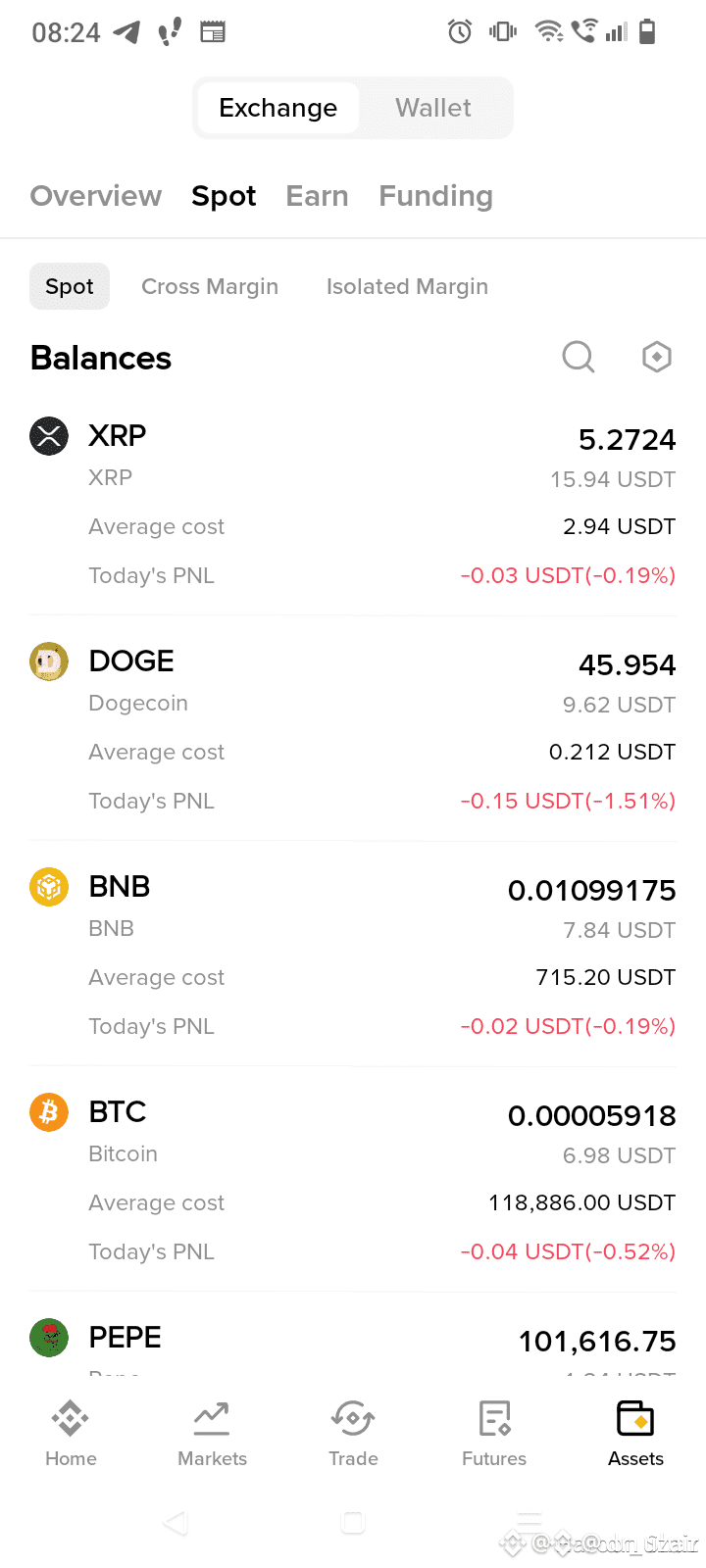Select the Cross Margin chip
This screenshot has height=1568, width=706.
[x=210, y=286]
